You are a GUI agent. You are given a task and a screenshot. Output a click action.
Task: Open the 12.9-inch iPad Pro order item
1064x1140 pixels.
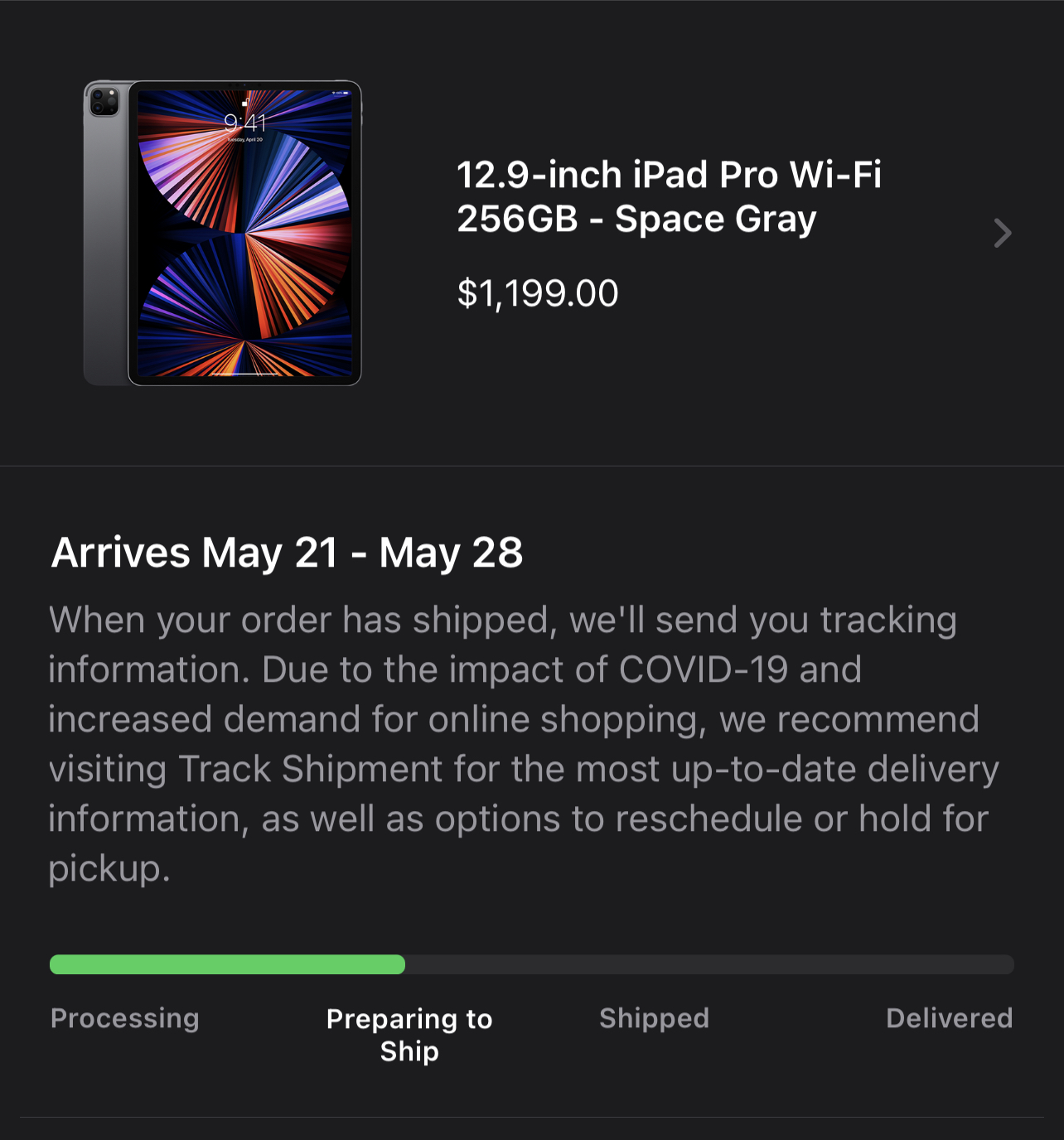coord(668,197)
